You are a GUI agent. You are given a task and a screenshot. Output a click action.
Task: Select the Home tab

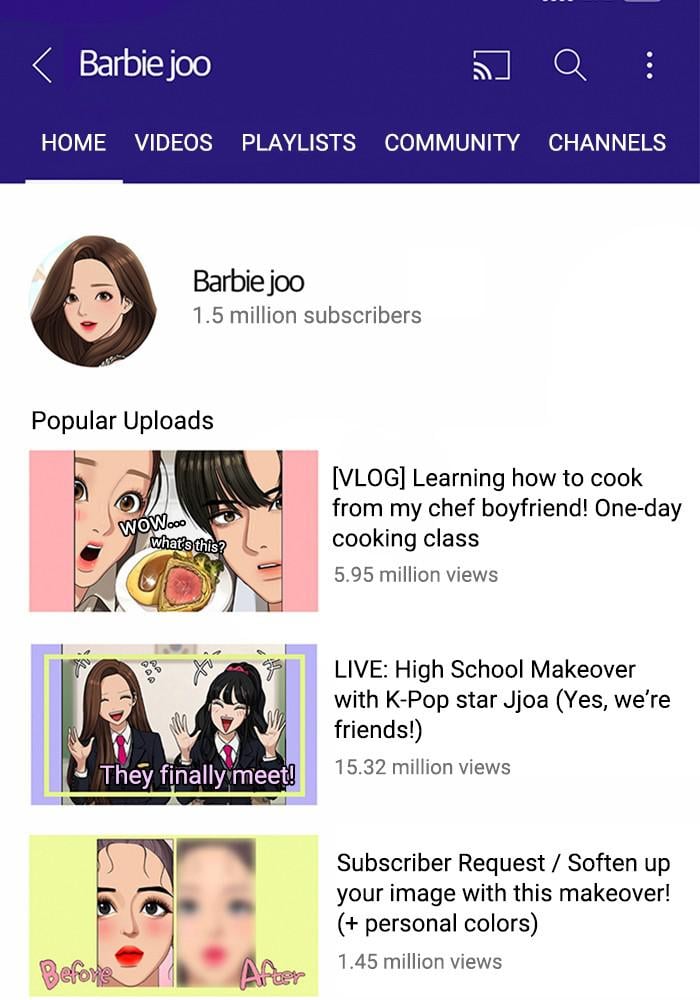tap(73, 143)
